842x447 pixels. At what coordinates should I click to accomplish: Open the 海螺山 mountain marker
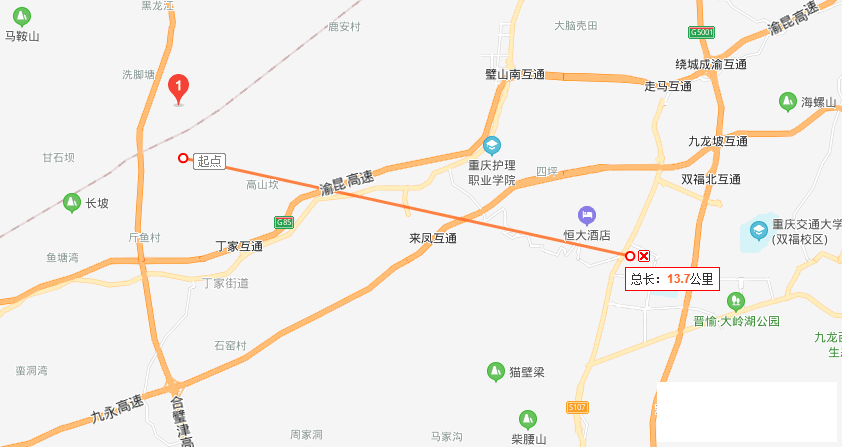tap(789, 102)
